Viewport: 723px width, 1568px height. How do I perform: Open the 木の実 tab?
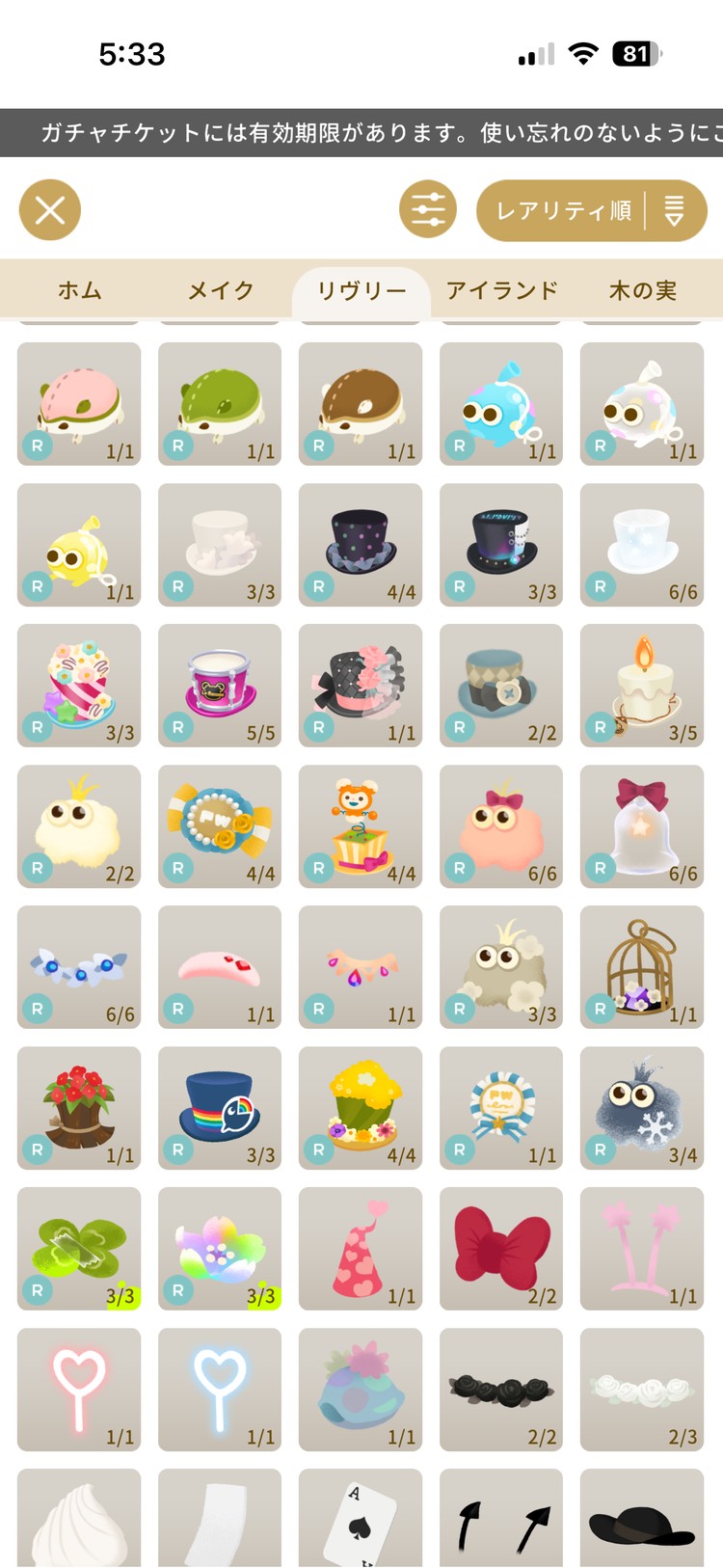(643, 290)
